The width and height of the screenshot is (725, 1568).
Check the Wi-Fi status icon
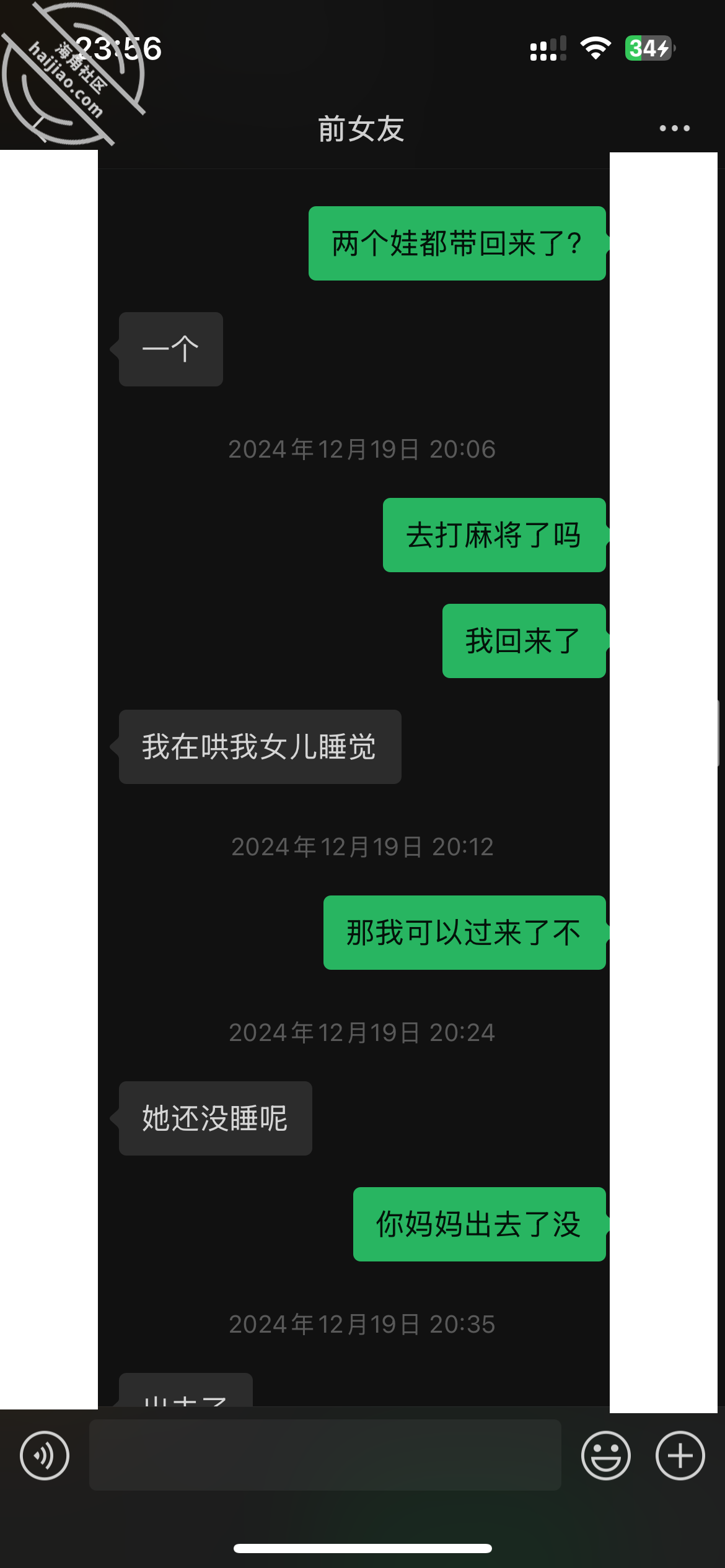594,46
